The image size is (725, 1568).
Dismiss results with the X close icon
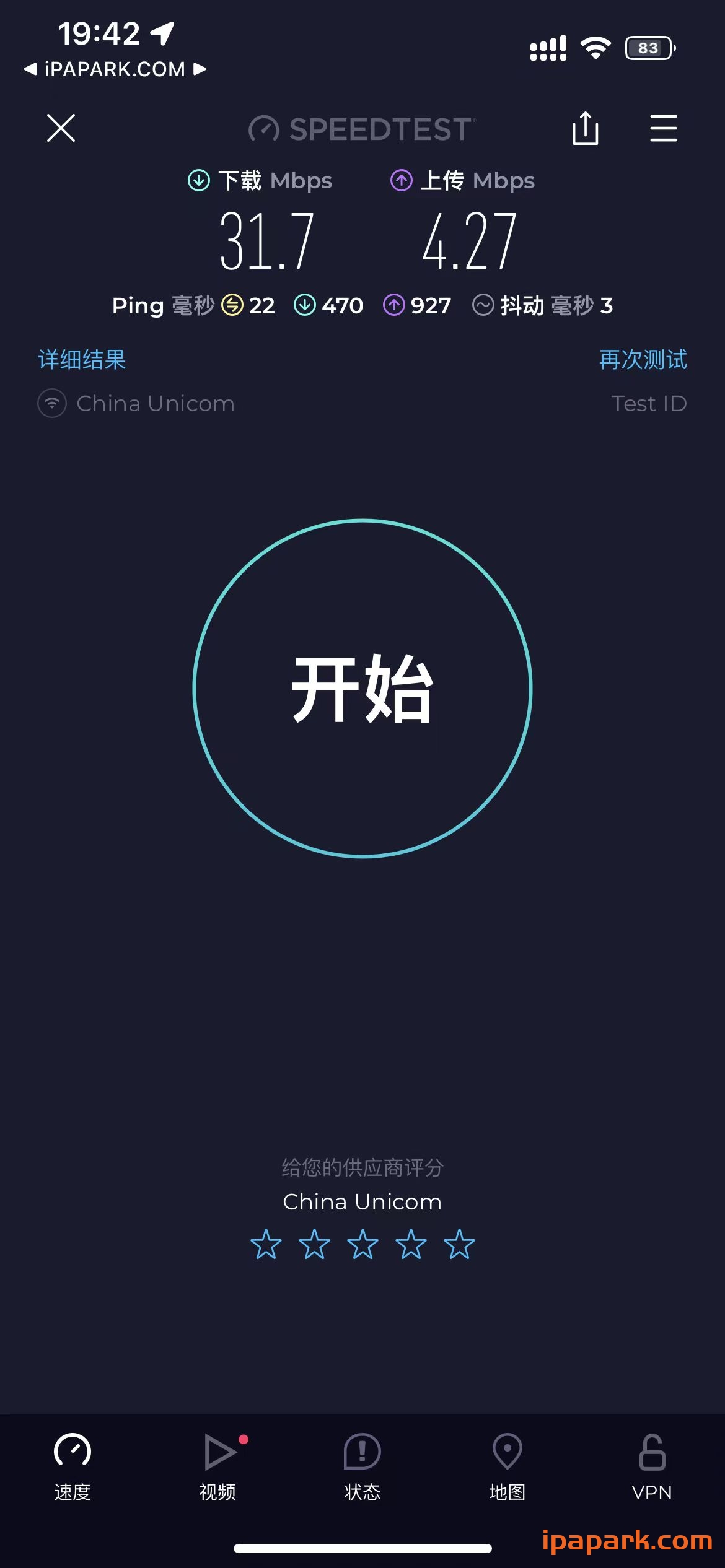[61, 129]
